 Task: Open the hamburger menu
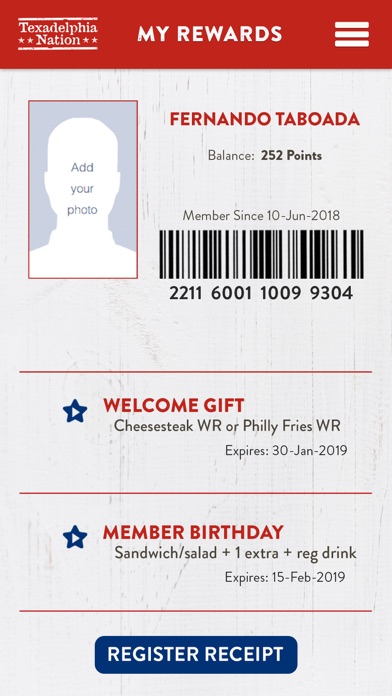(x=352, y=34)
